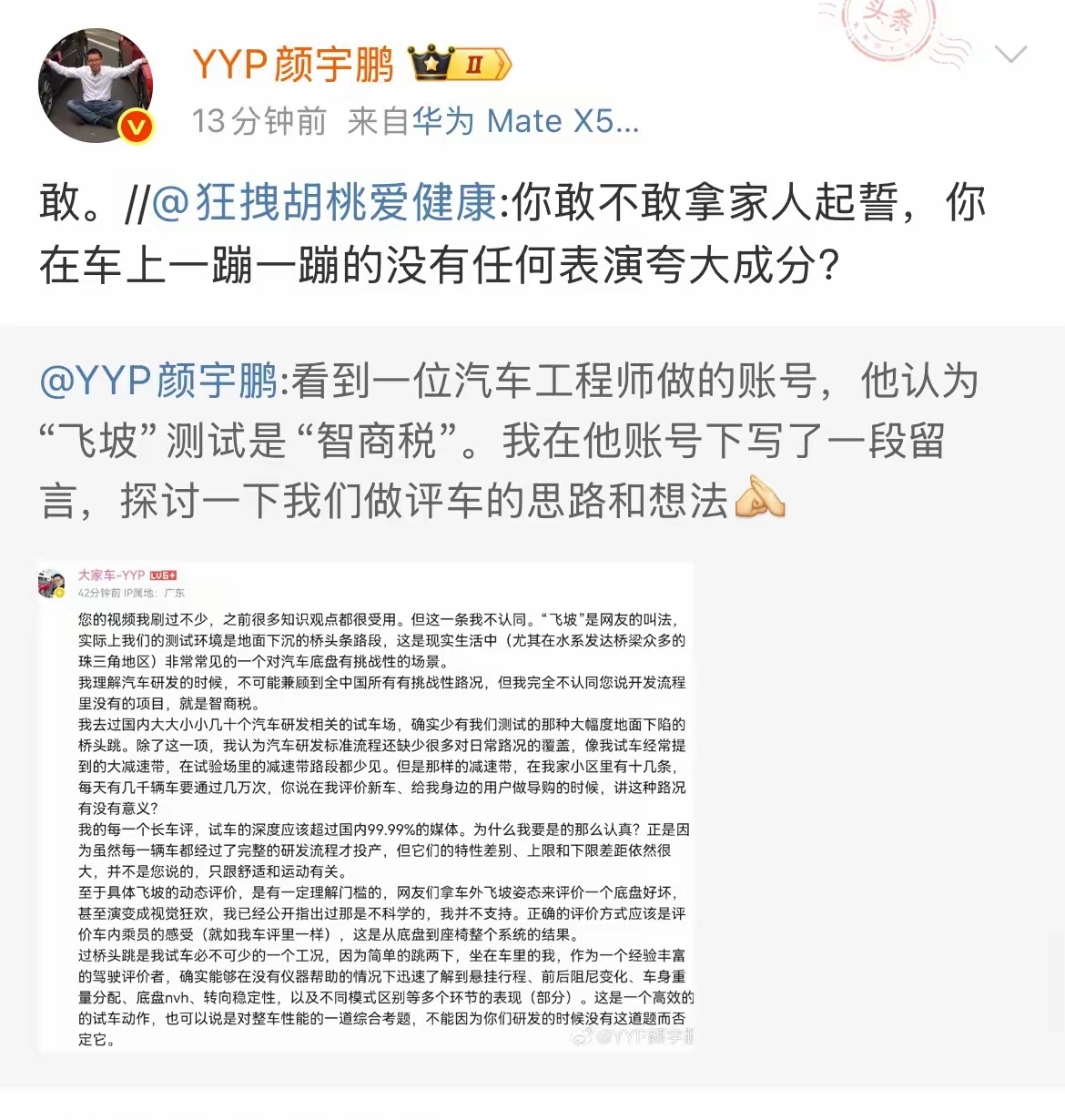The width and height of the screenshot is (1065, 1120).
Task: Open the 华为 Mate X5 source link
Action: (525, 121)
